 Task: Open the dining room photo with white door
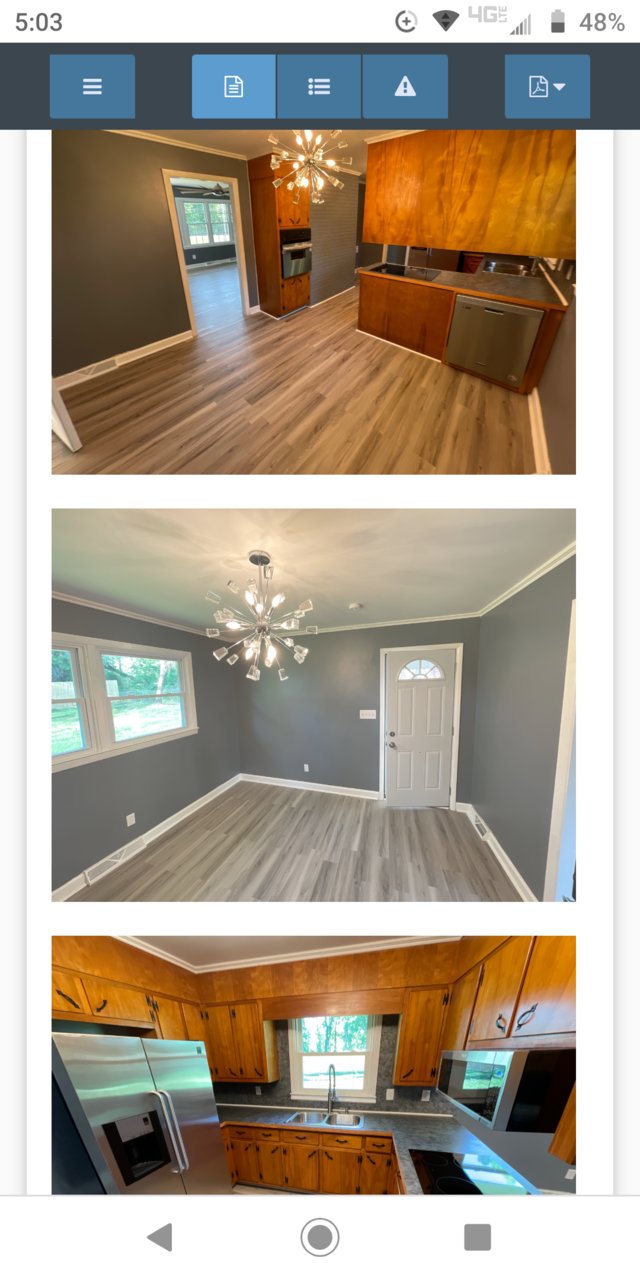coord(314,705)
